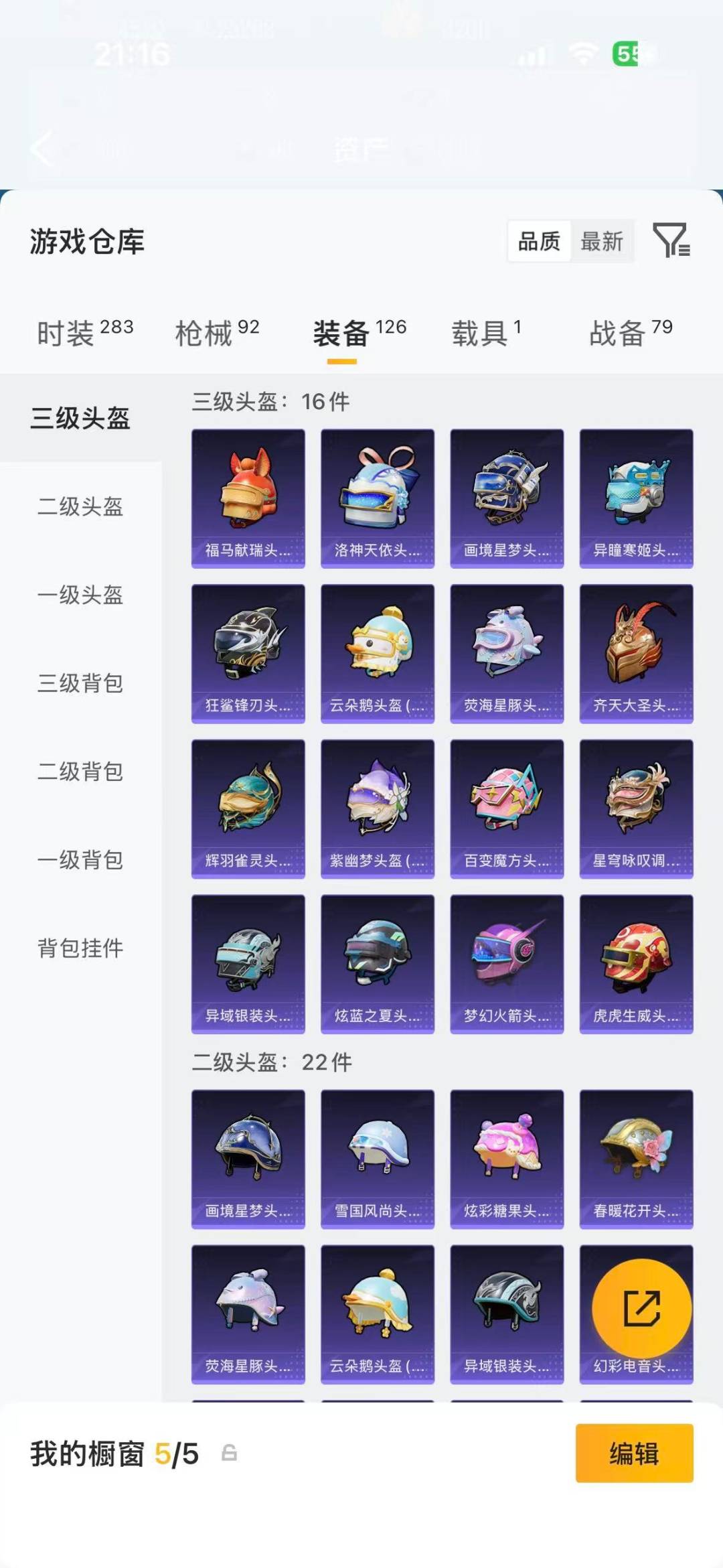Open the 虎虎生威头盔 item icon

636,961
